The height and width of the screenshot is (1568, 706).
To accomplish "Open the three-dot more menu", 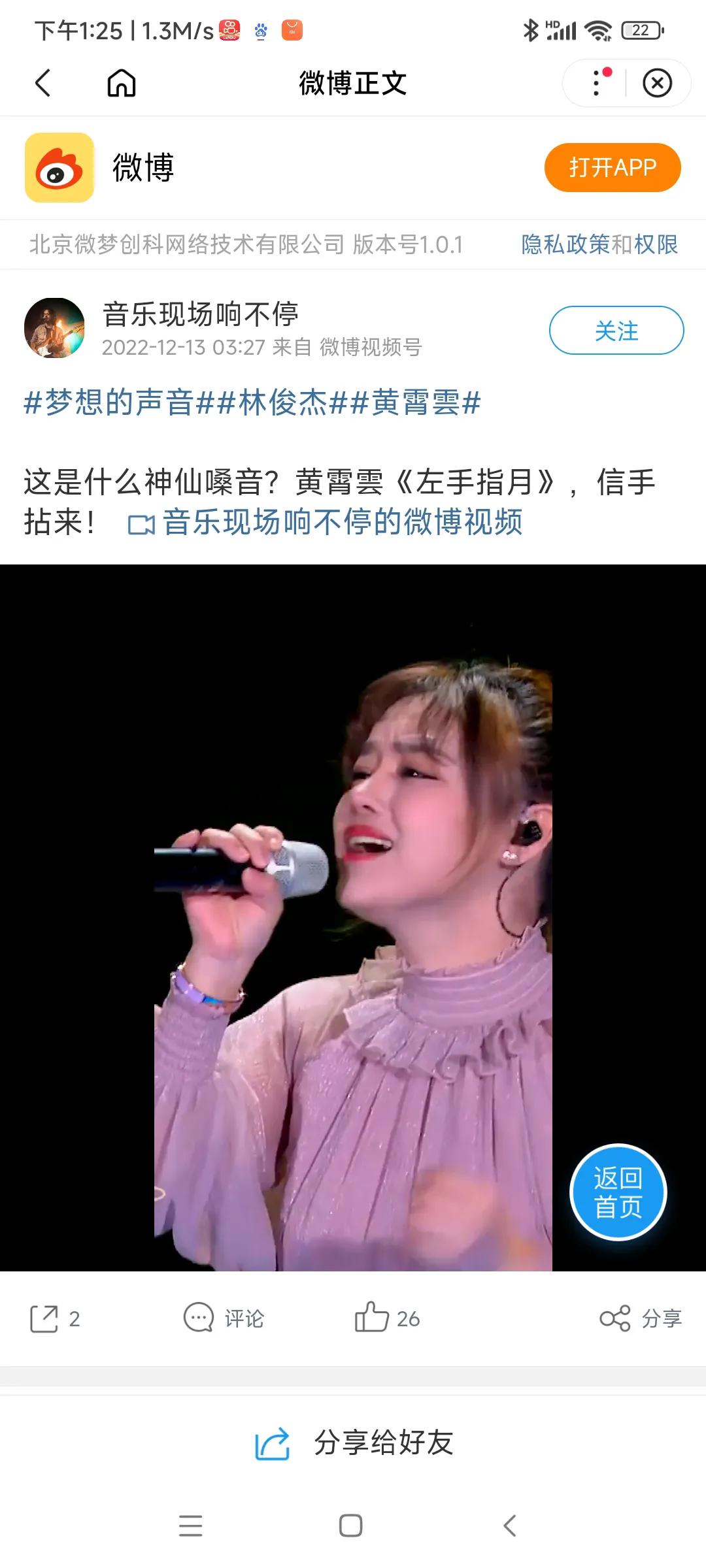I will (x=596, y=83).
